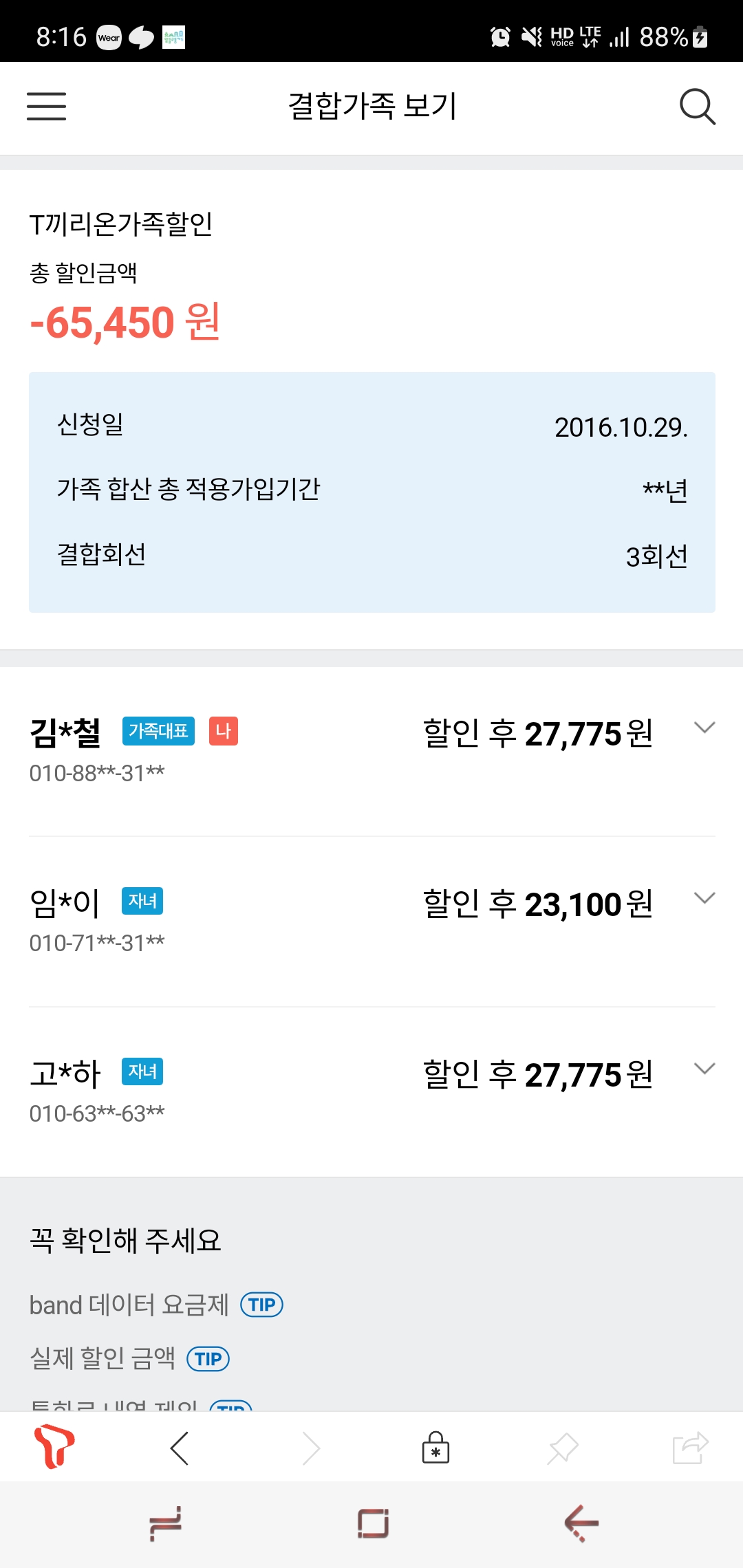This screenshot has height=1568, width=743.
Task: Go back to previous page
Action: point(180,1448)
